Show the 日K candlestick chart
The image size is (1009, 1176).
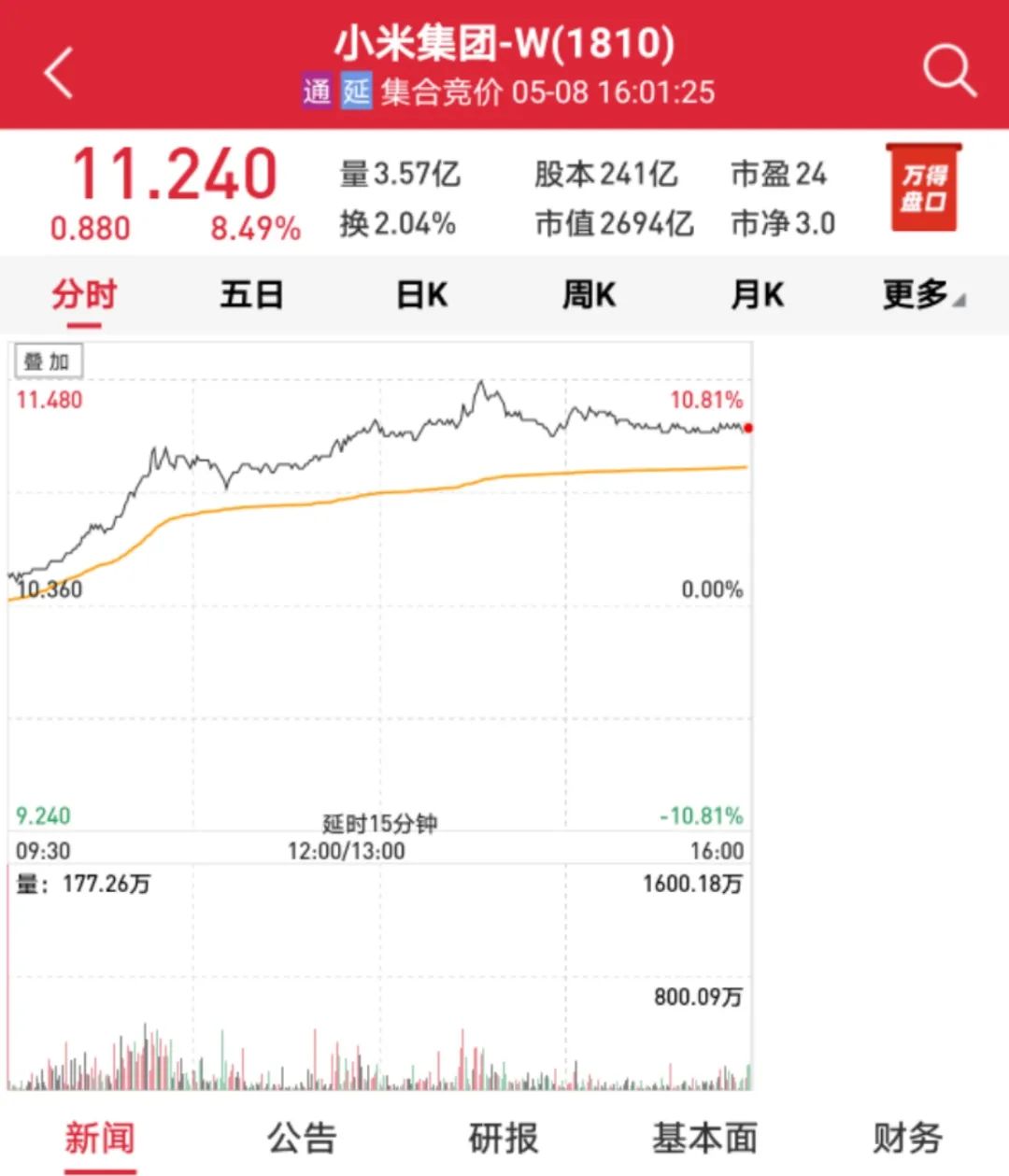point(421,295)
